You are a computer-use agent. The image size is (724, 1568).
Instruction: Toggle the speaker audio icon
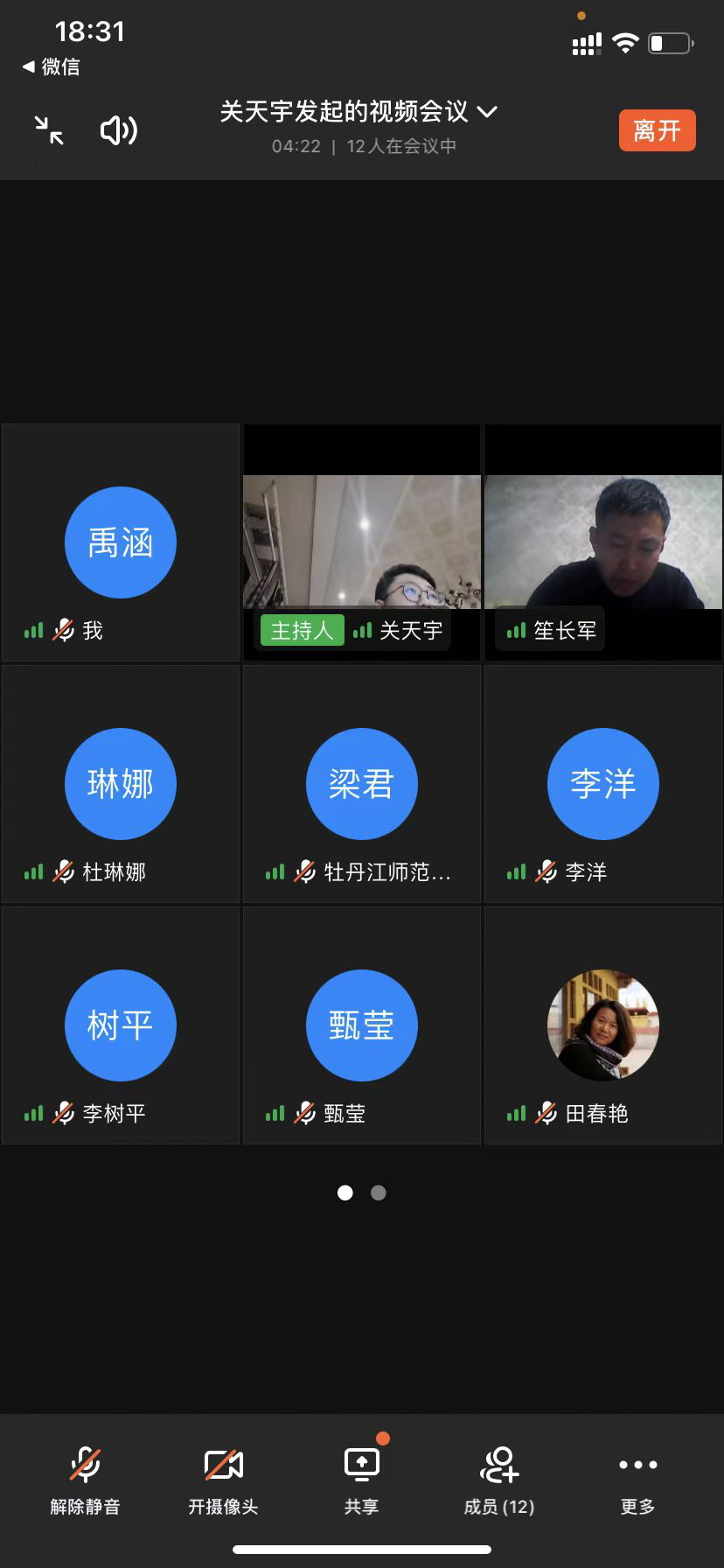(x=118, y=130)
